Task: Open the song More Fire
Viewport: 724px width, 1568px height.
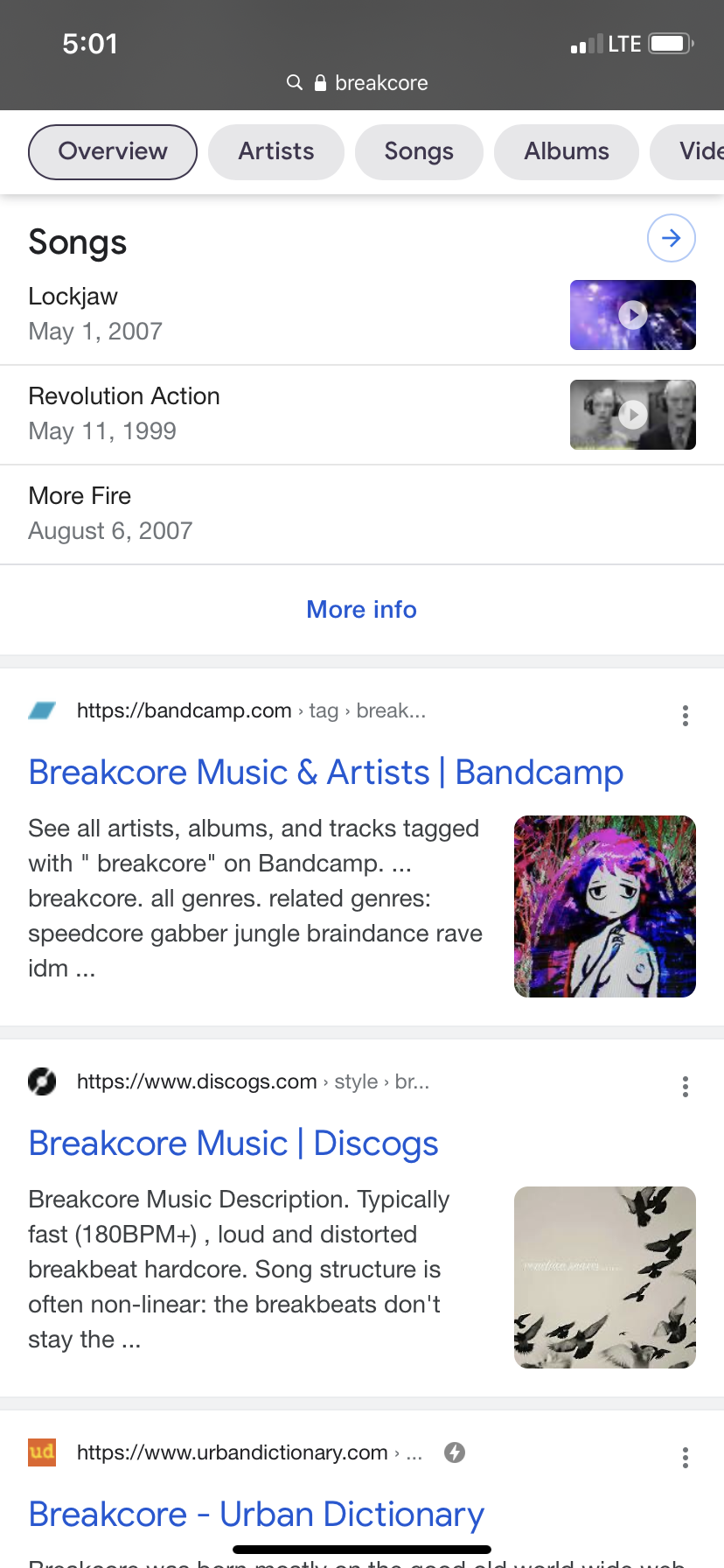Action: click(80, 496)
